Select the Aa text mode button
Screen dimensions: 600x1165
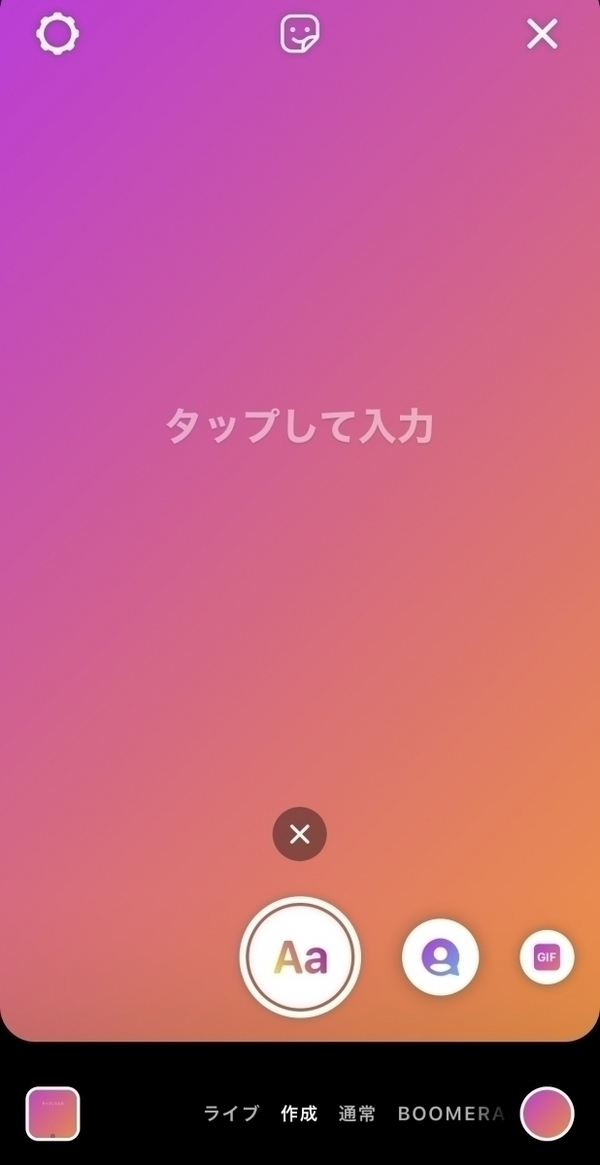click(x=300, y=958)
